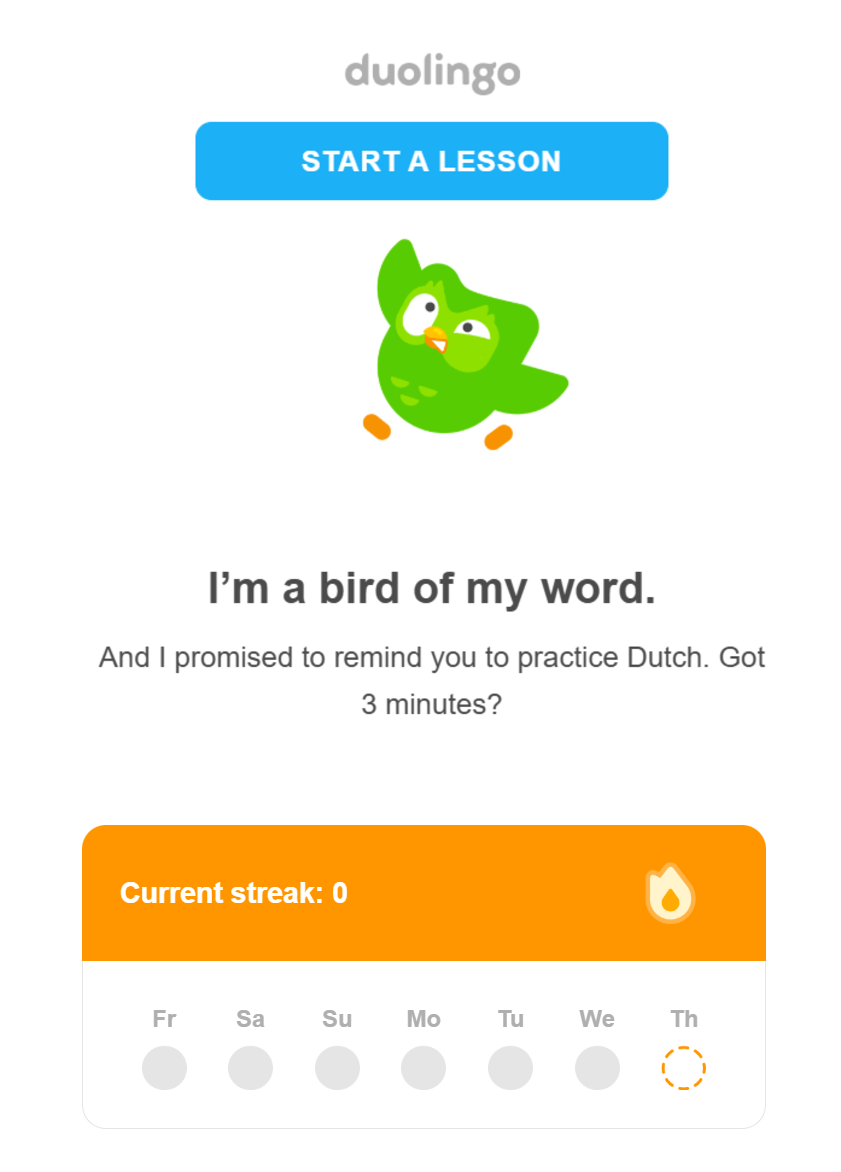Viewport: 841px width, 1172px height.
Task: Tap the Start a Lesson button
Action: [x=431, y=161]
